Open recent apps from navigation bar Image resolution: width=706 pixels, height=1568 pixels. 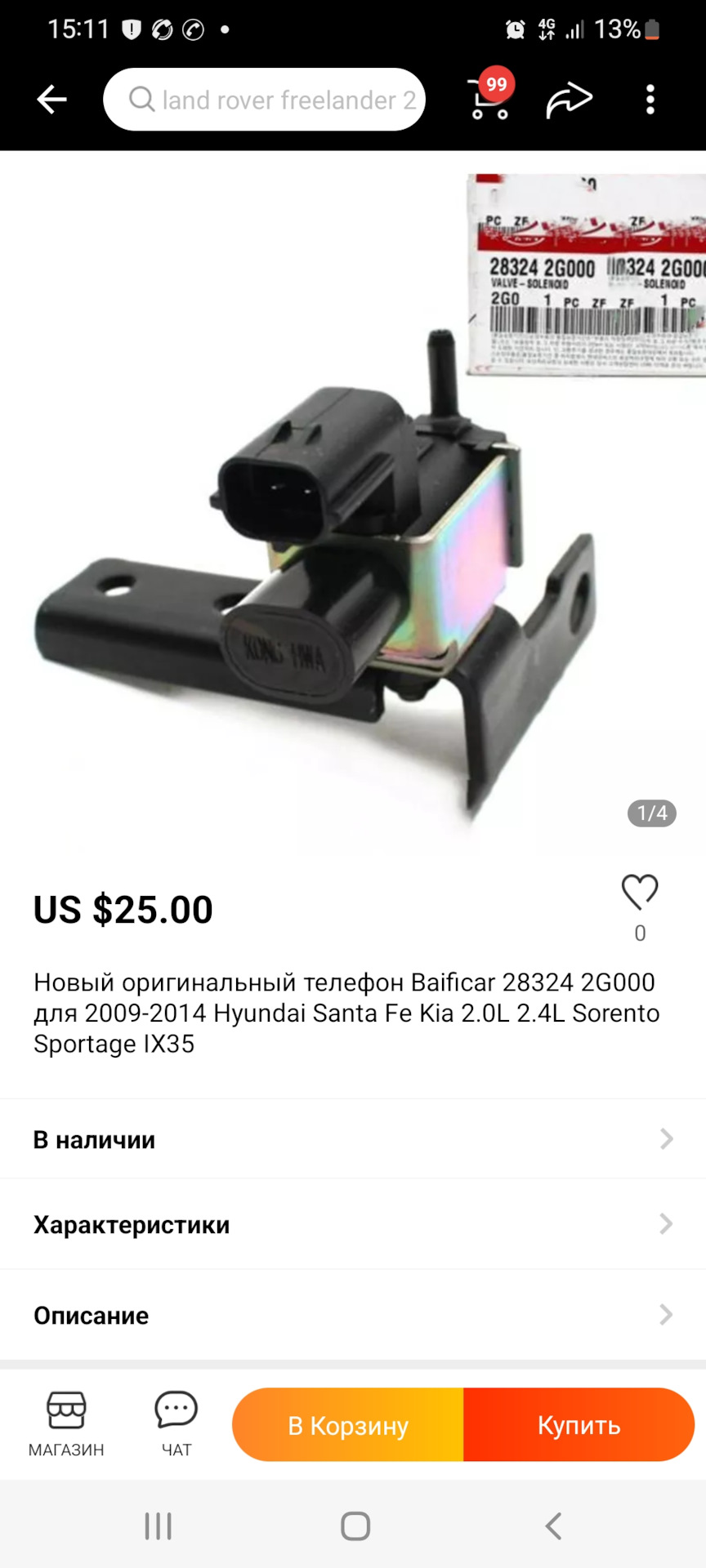click(158, 1526)
